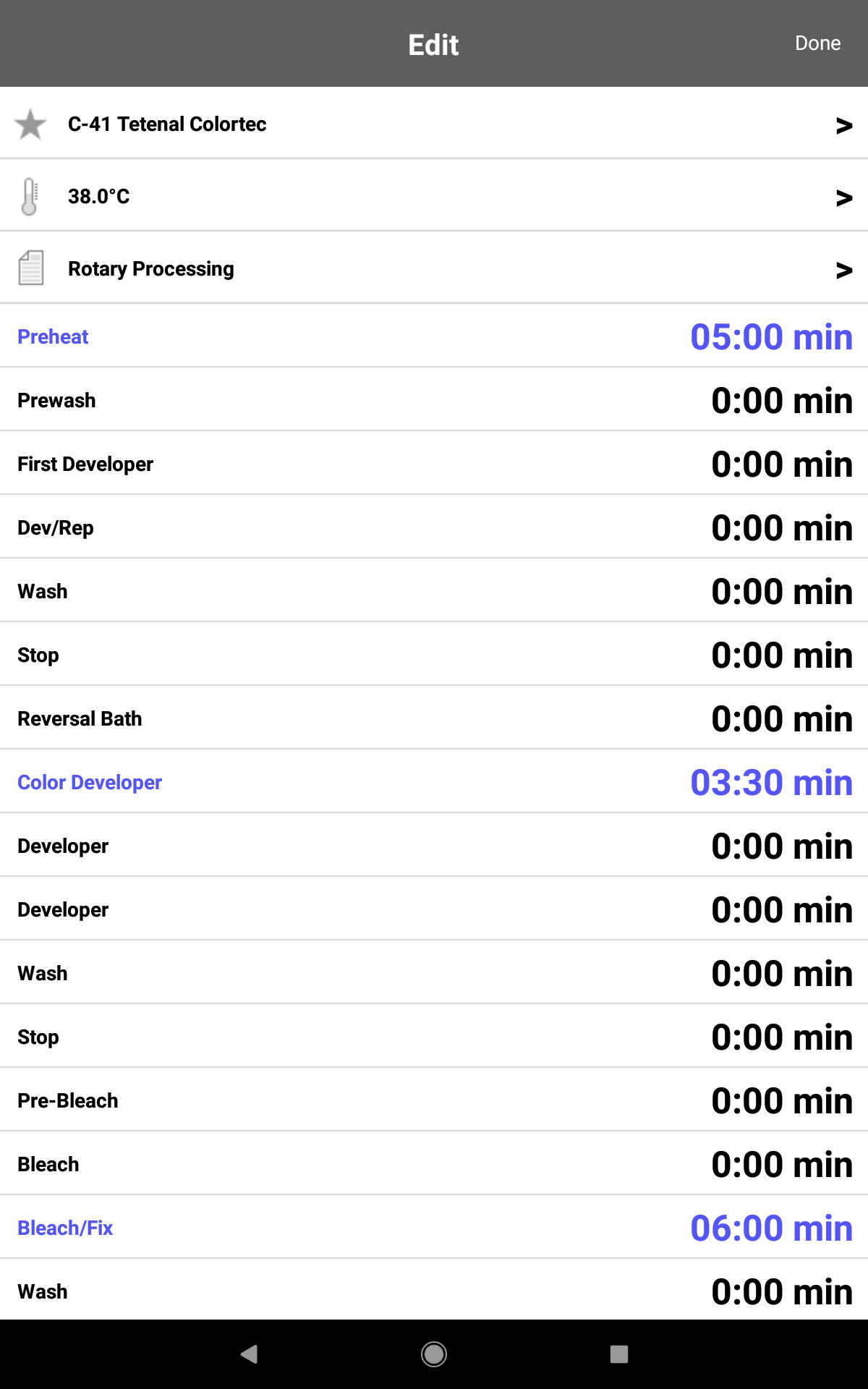Select the First Developer step
Image resolution: width=868 pixels, height=1389 pixels.
click(434, 463)
